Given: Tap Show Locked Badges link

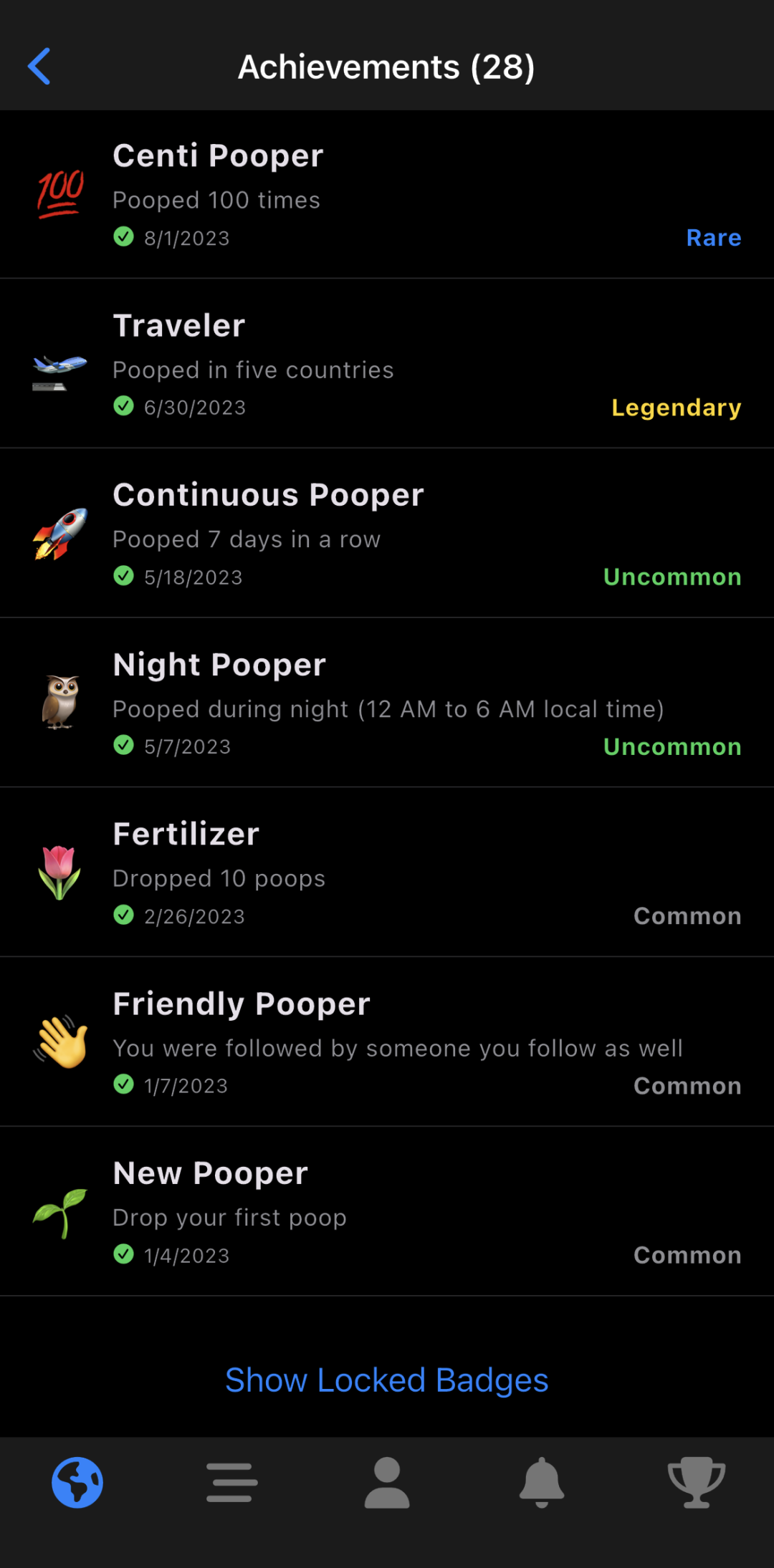Looking at the screenshot, I should (x=387, y=1380).
